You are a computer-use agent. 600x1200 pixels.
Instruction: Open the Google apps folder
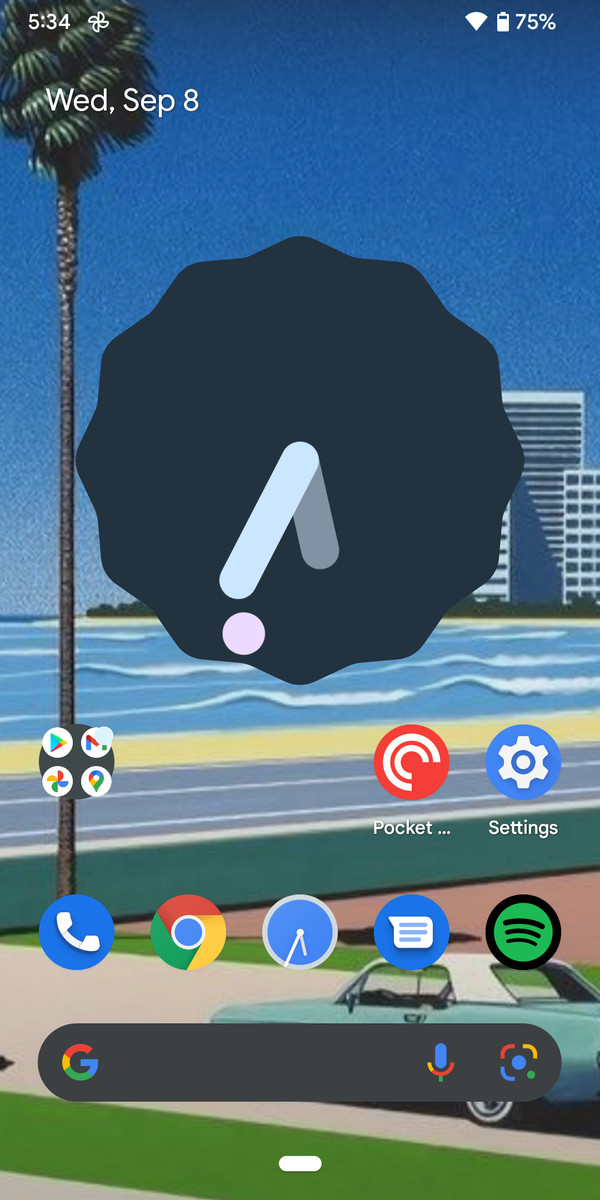pyautogui.click(x=76, y=762)
